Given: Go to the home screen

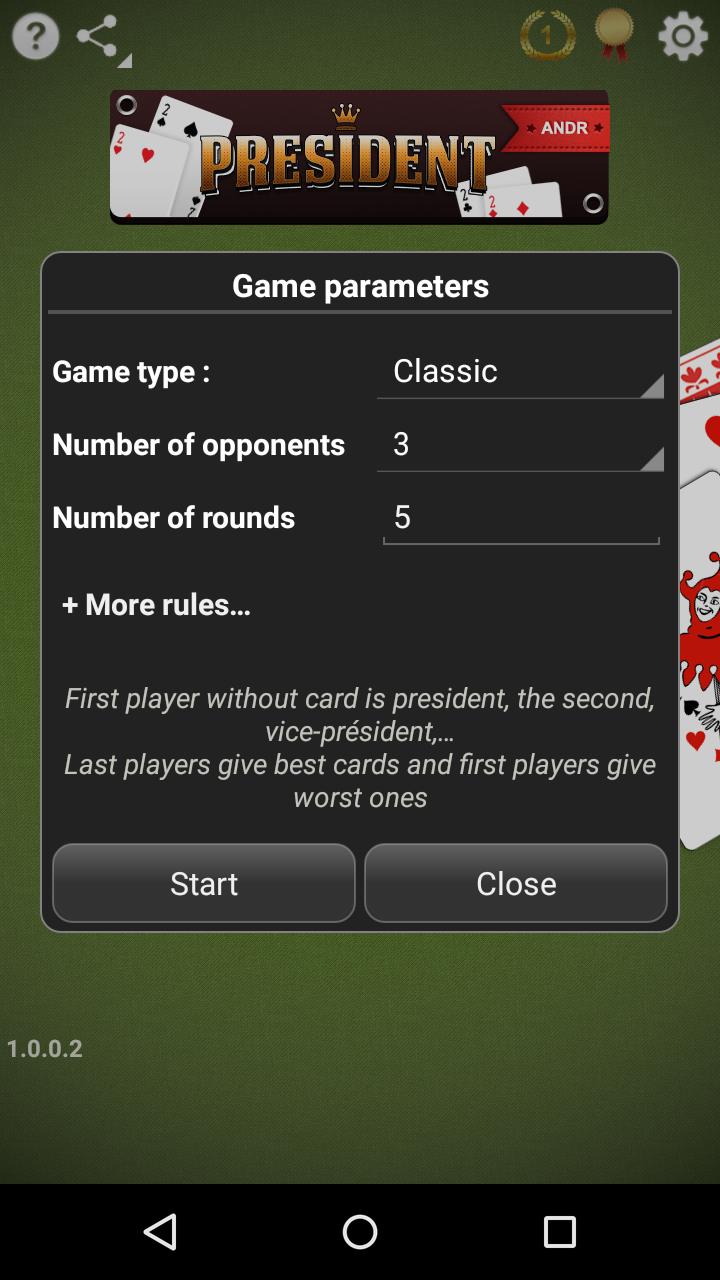Looking at the screenshot, I should (x=360, y=1232).
